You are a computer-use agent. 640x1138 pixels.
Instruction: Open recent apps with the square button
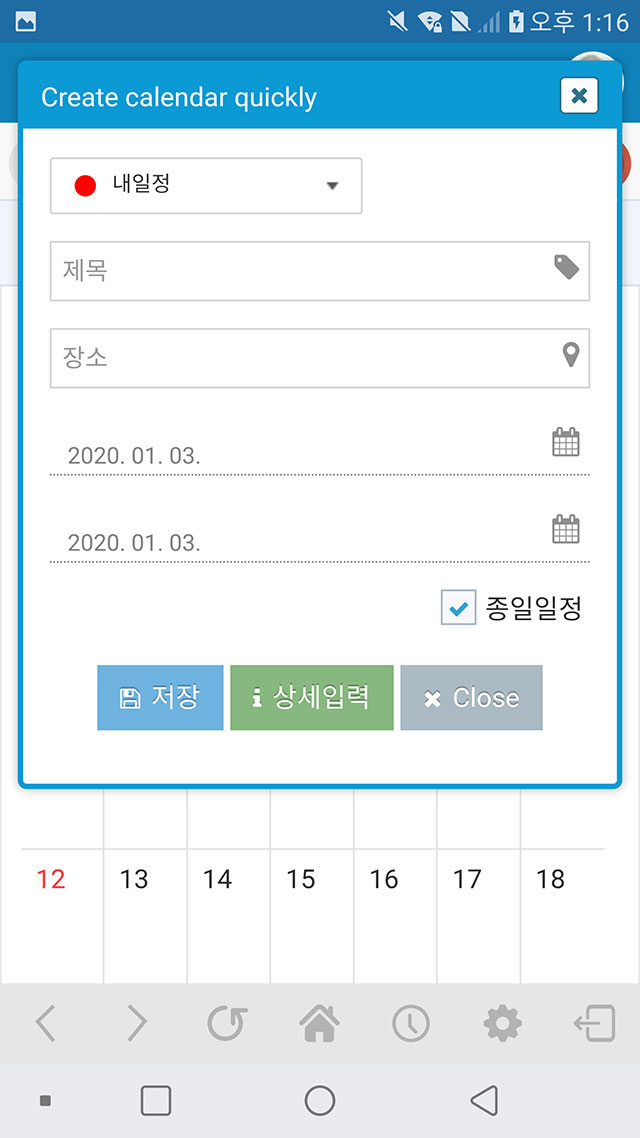tap(156, 1100)
